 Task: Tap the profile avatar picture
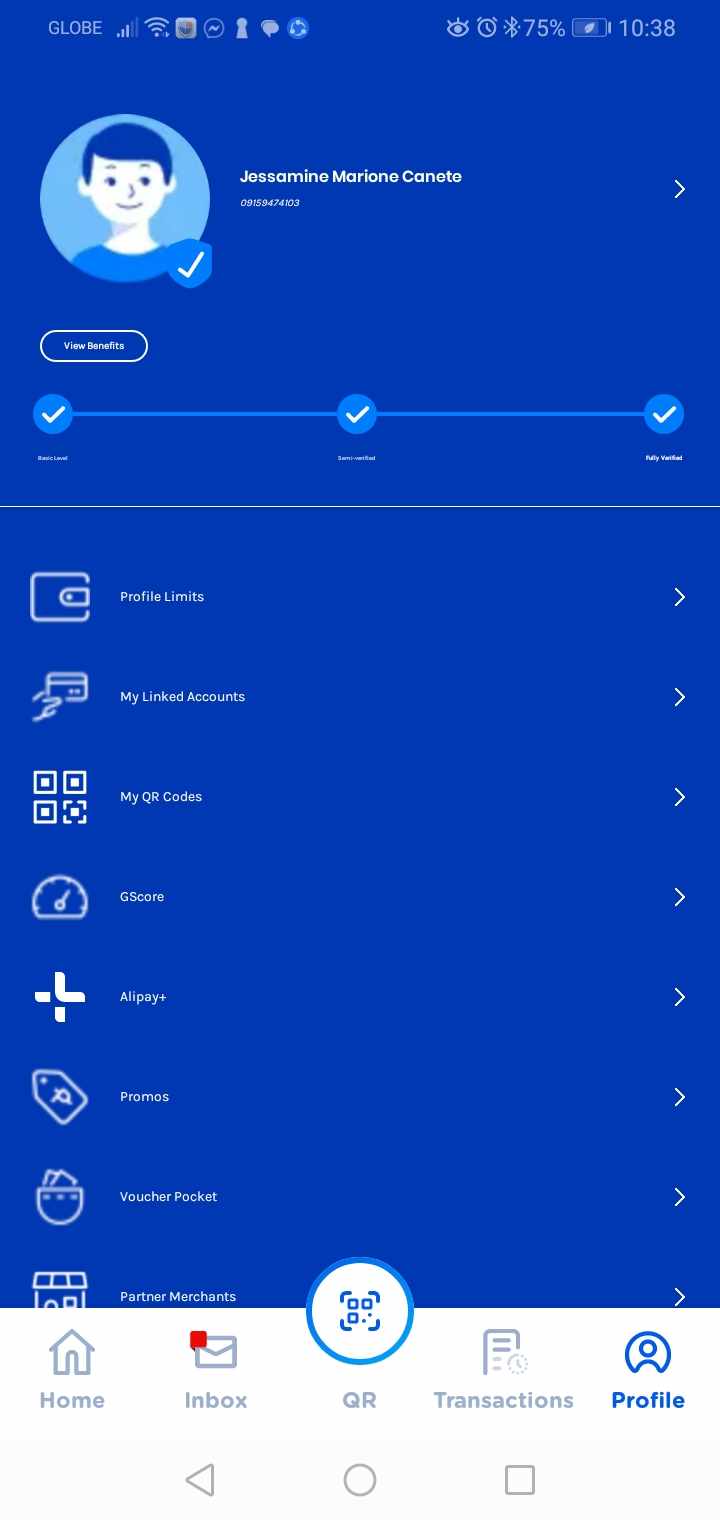[125, 198]
